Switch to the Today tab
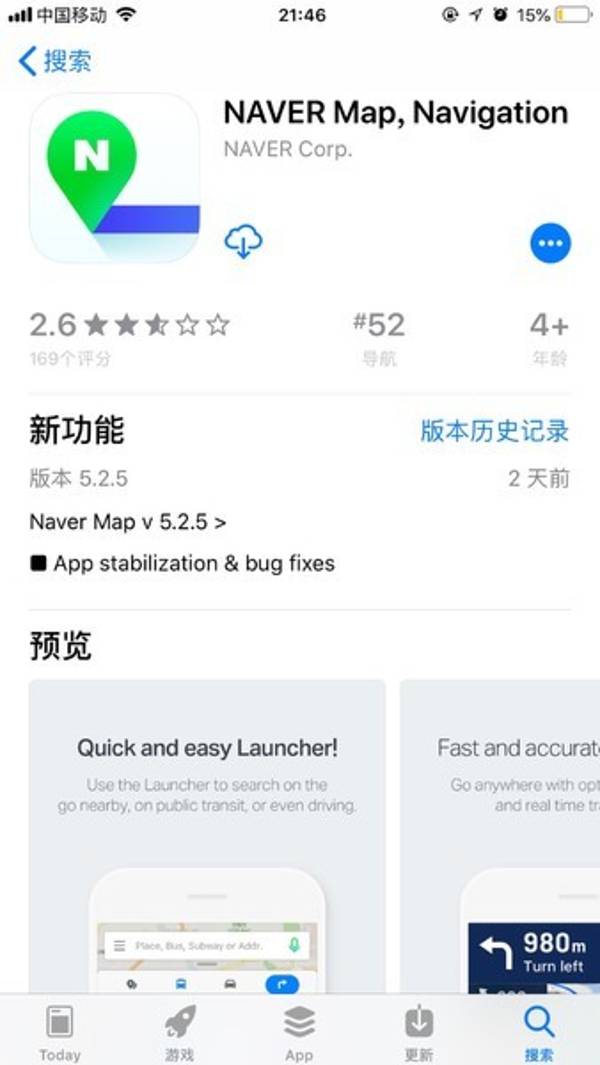 (60, 1032)
